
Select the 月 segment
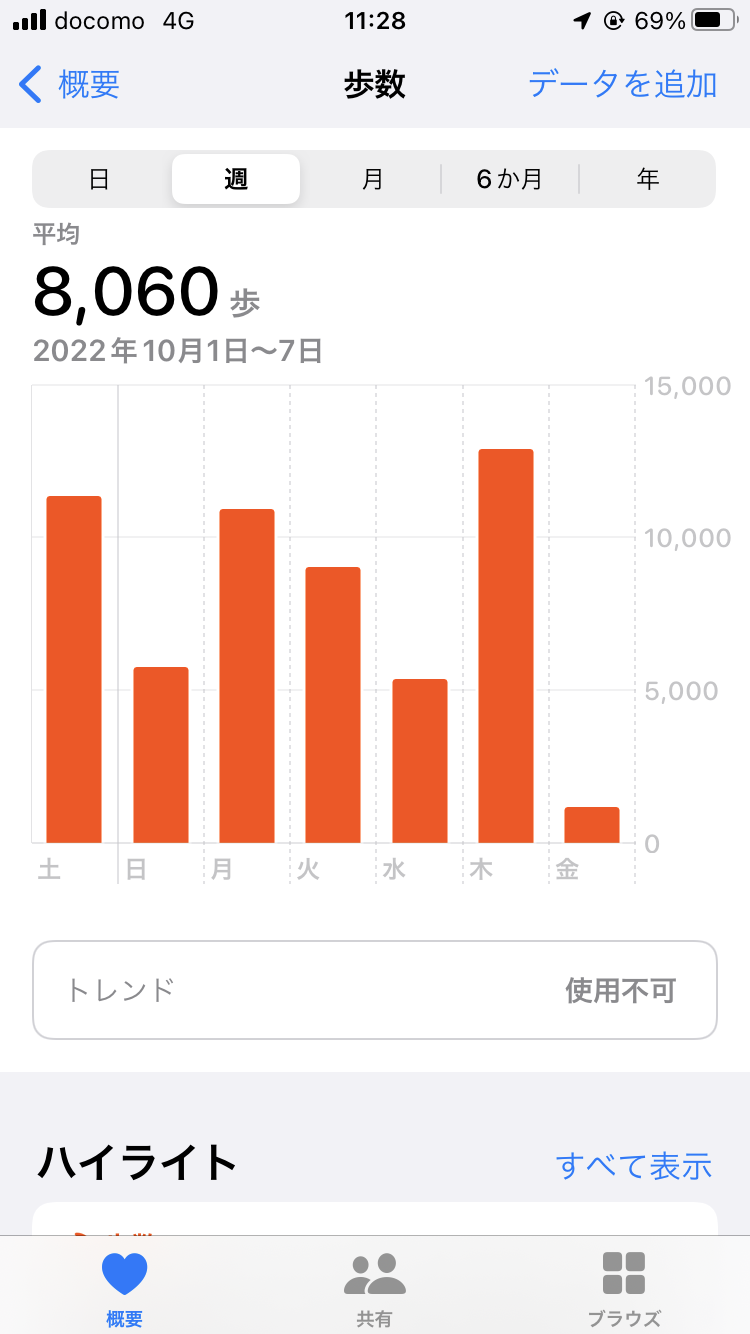[373, 180]
